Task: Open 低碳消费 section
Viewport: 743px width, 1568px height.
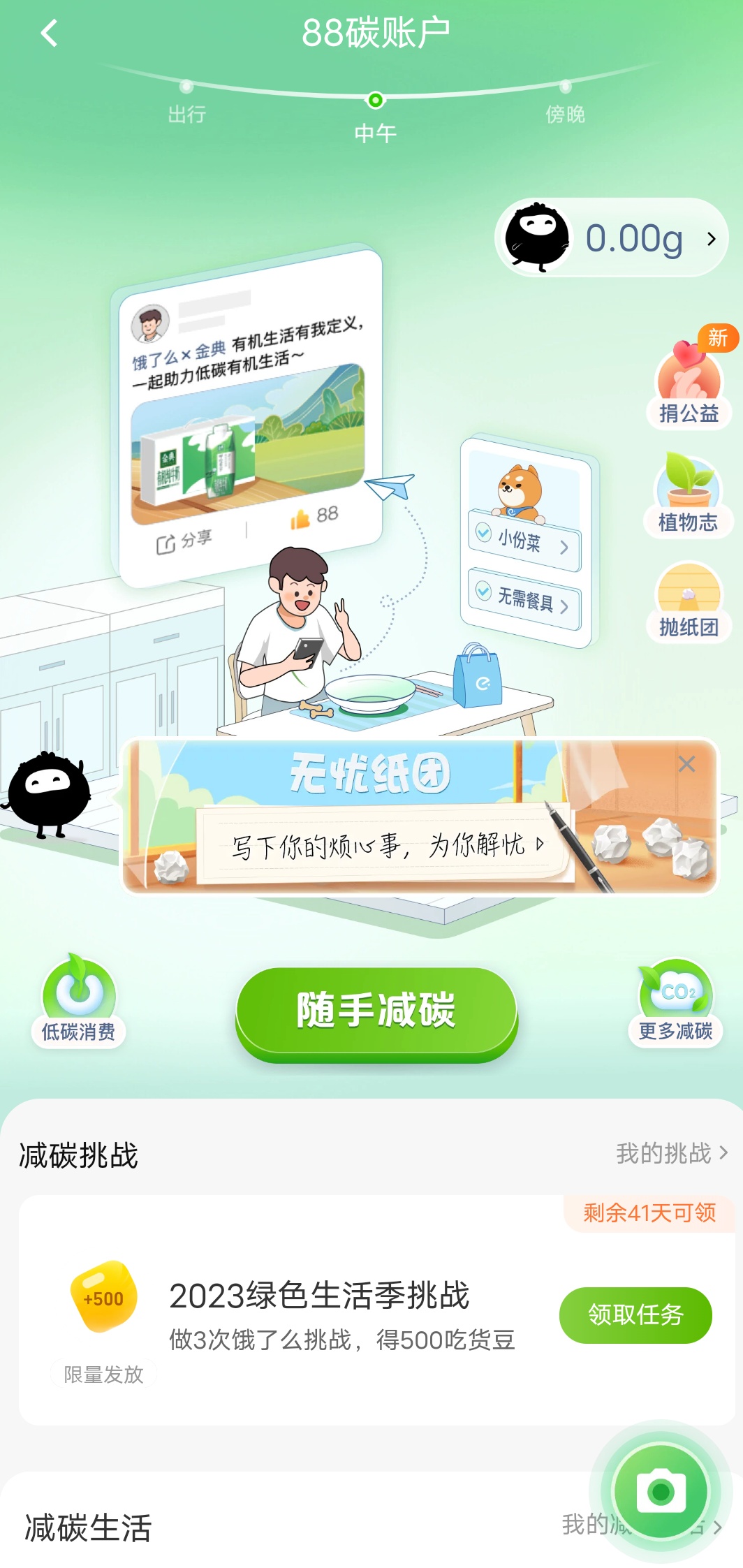Action: (x=78, y=1002)
